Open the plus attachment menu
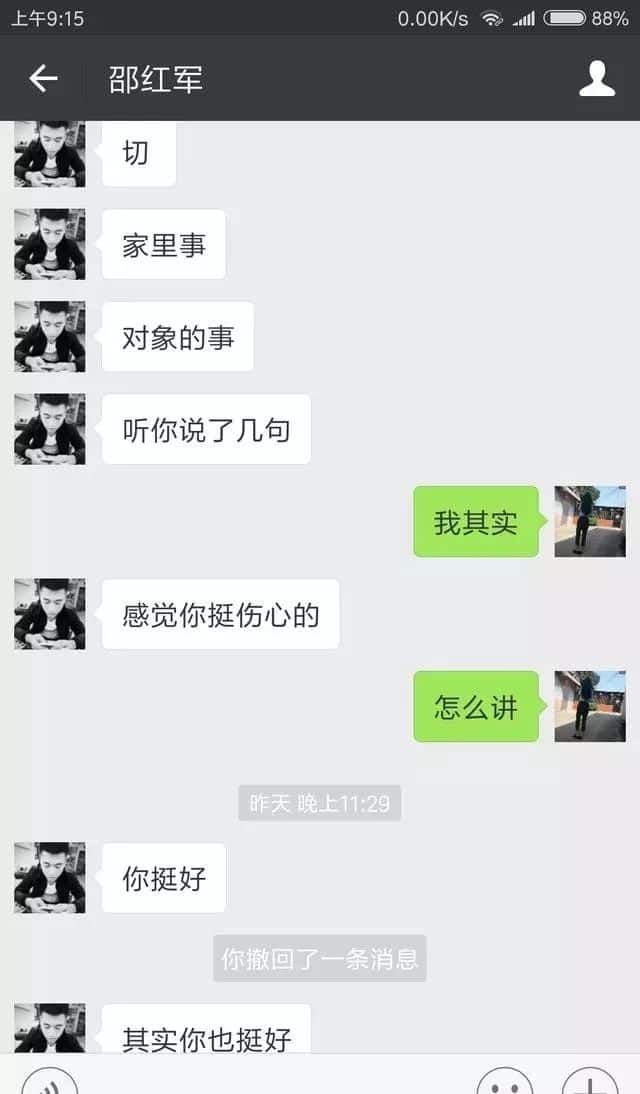 (589, 1084)
